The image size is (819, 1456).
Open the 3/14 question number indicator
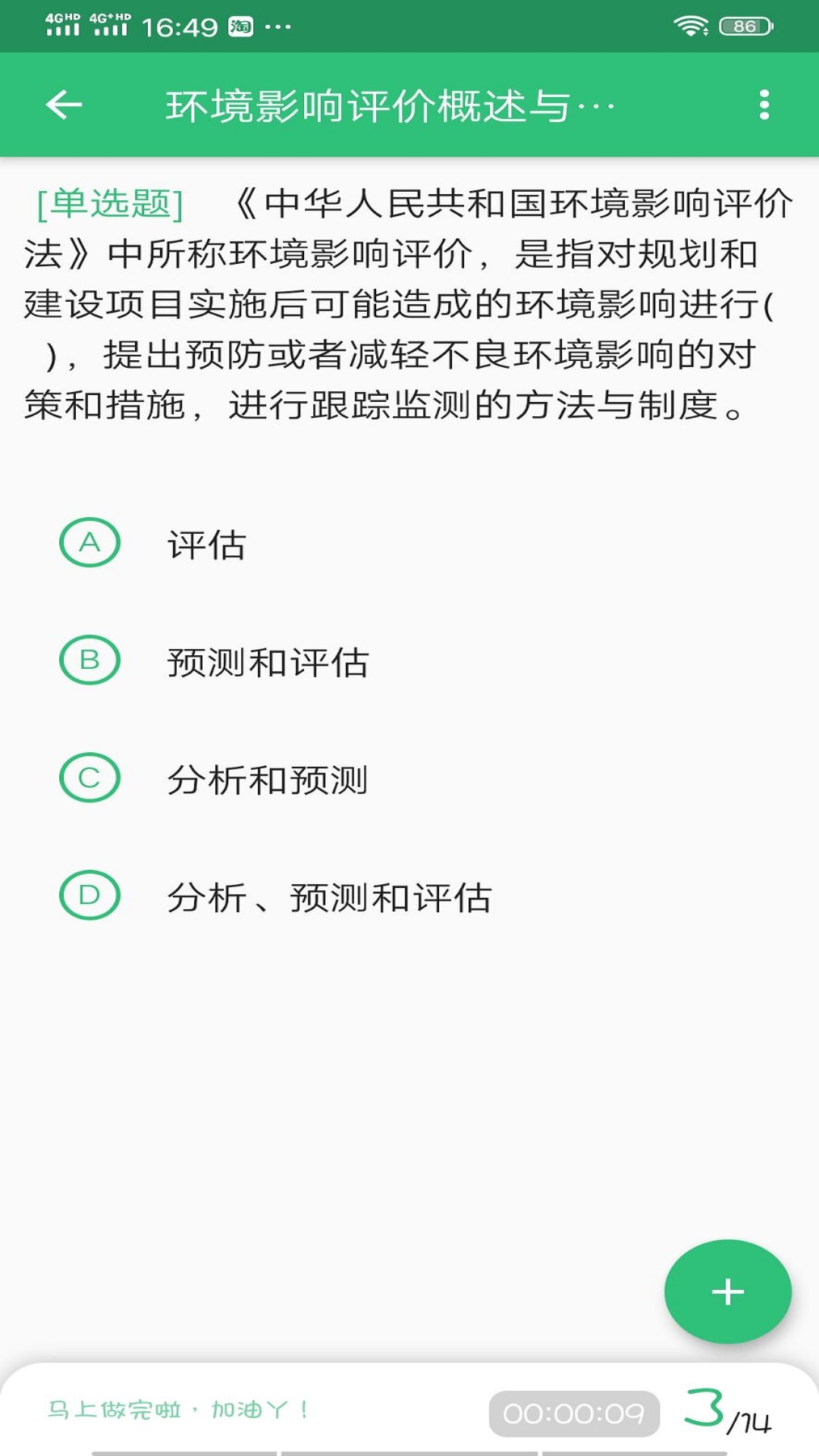(726, 1413)
